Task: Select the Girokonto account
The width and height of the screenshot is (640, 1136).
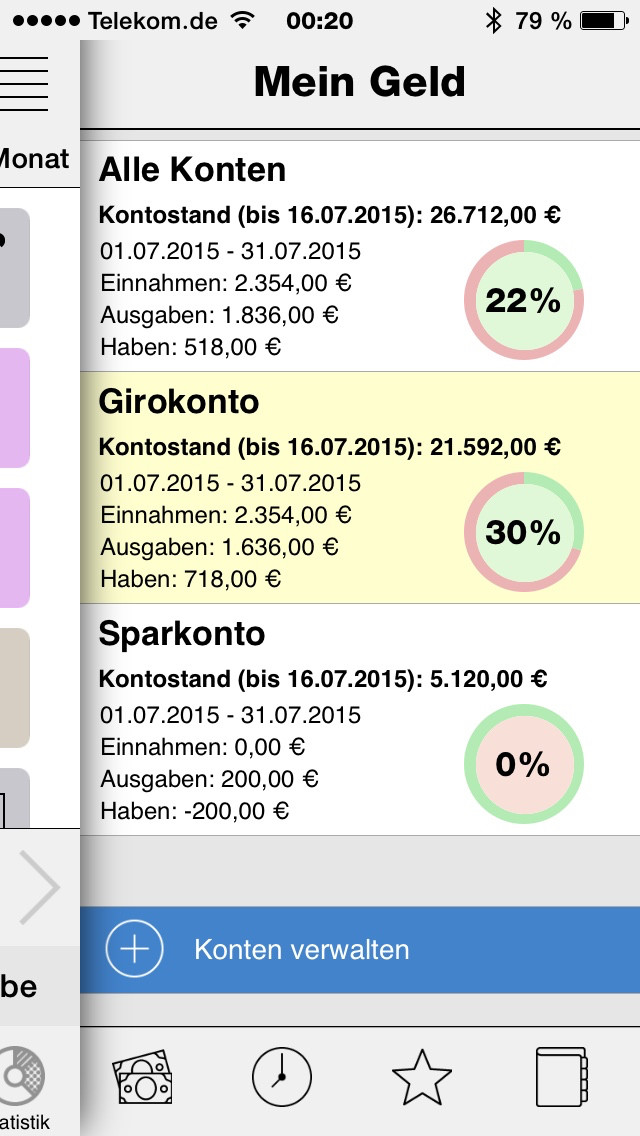Action: 360,488
